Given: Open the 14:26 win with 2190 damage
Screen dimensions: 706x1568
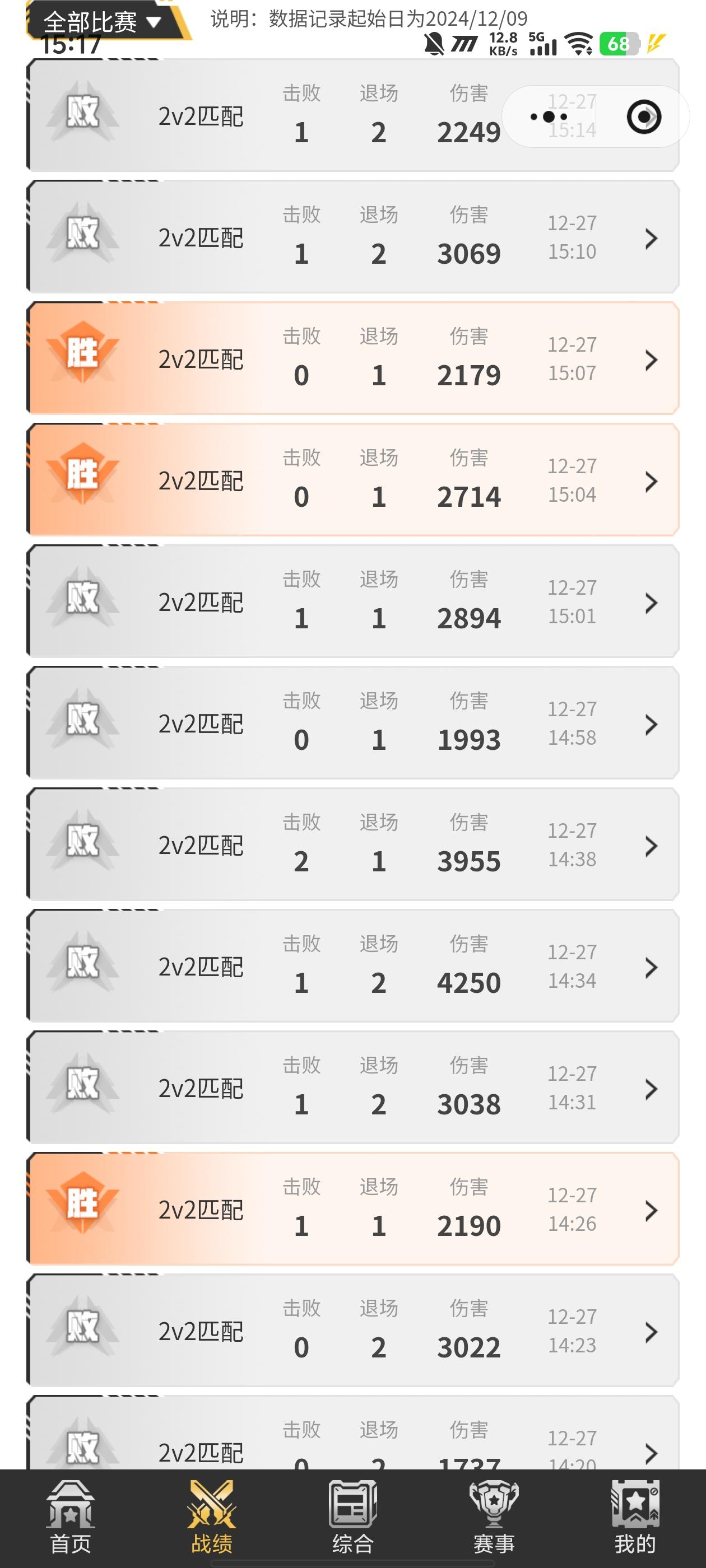Looking at the screenshot, I should point(352,1209).
